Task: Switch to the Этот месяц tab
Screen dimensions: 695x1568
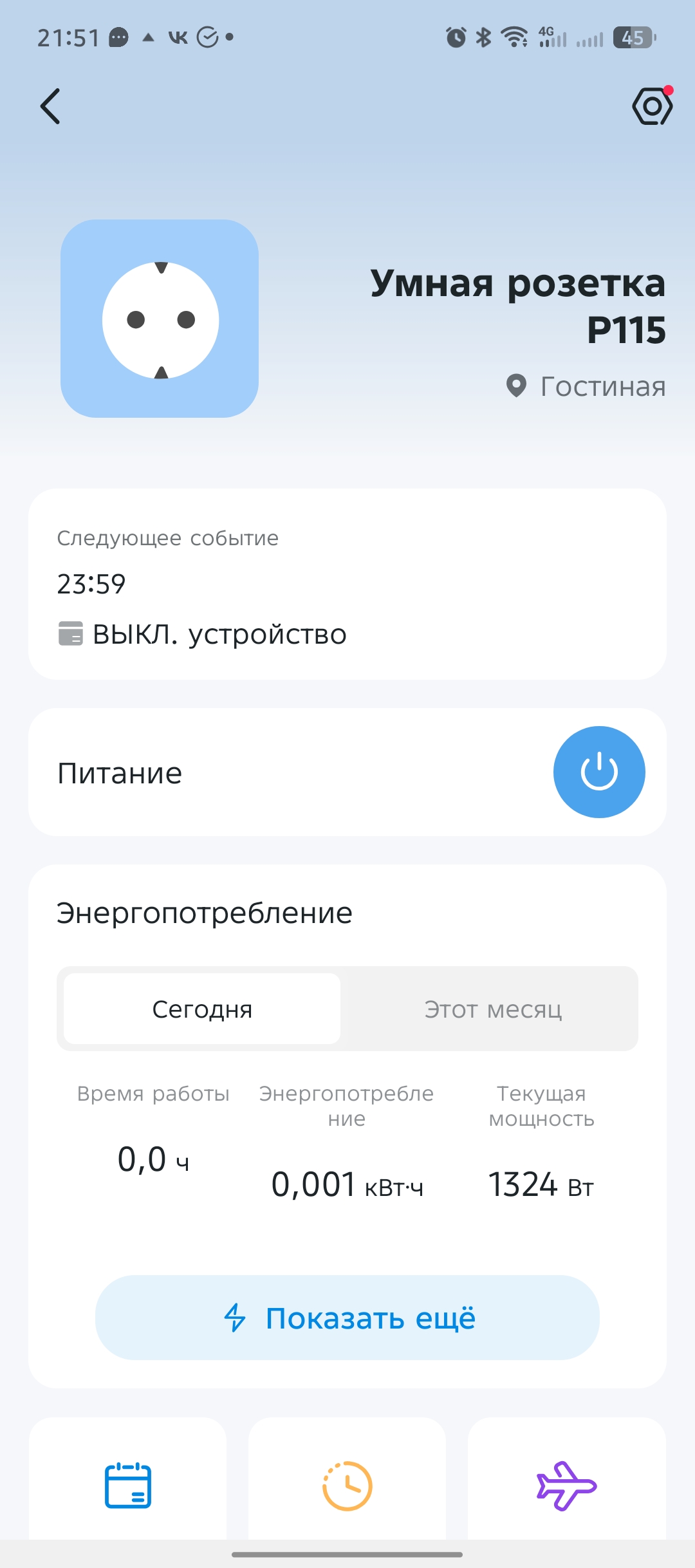Action: coord(493,1009)
